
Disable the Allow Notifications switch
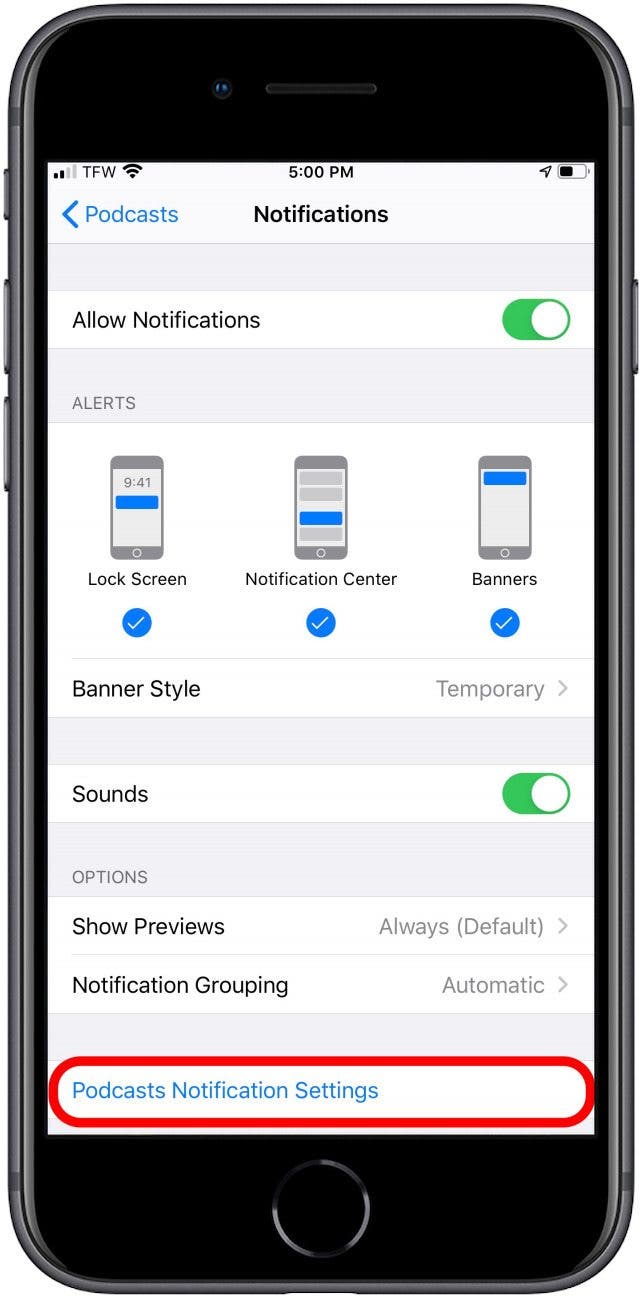click(x=535, y=320)
